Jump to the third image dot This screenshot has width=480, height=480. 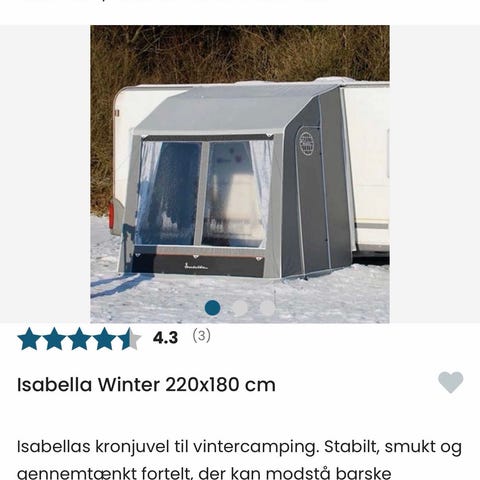pos(267,308)
